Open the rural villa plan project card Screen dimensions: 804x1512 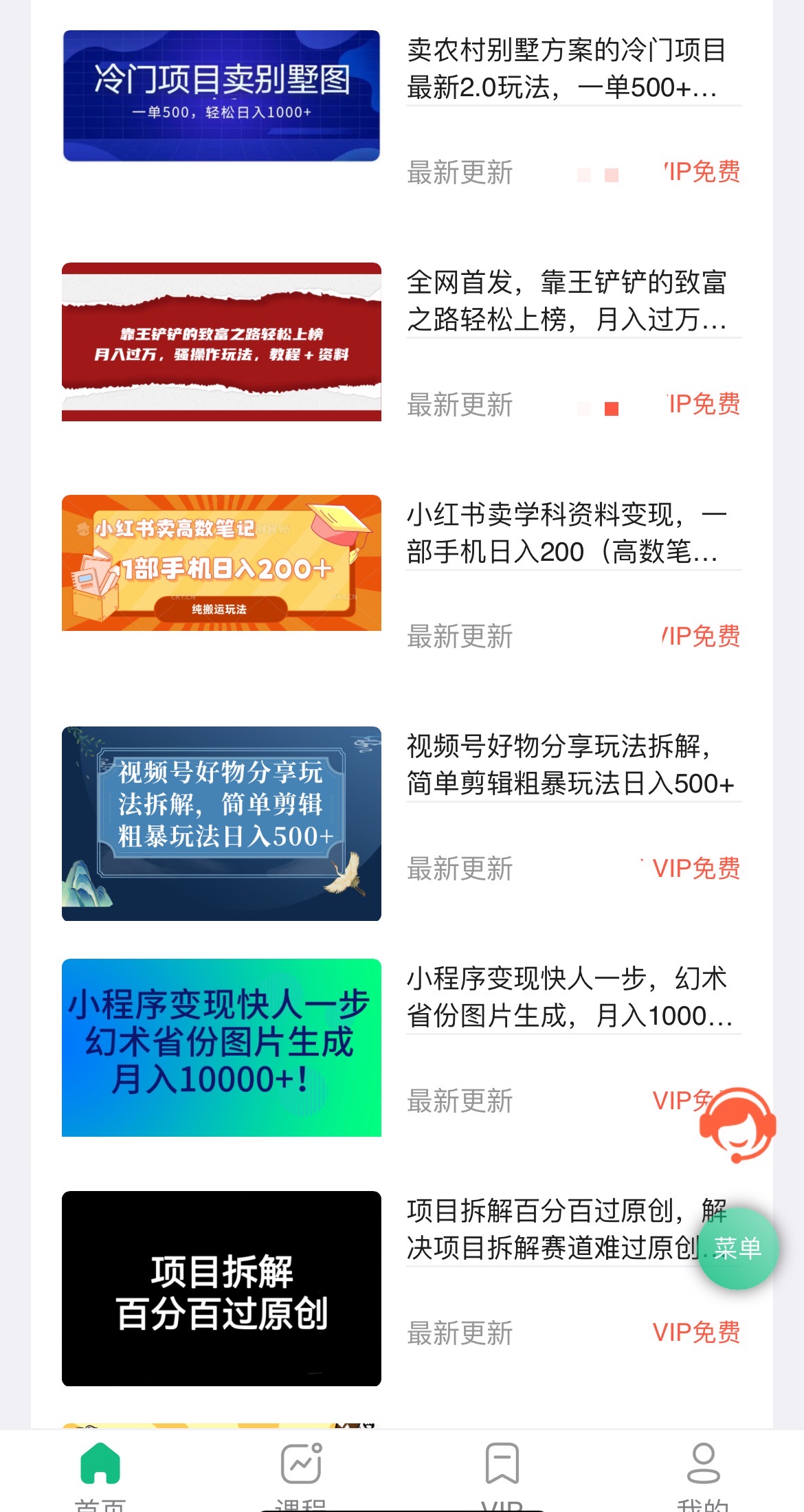click(x=221, y=96)
